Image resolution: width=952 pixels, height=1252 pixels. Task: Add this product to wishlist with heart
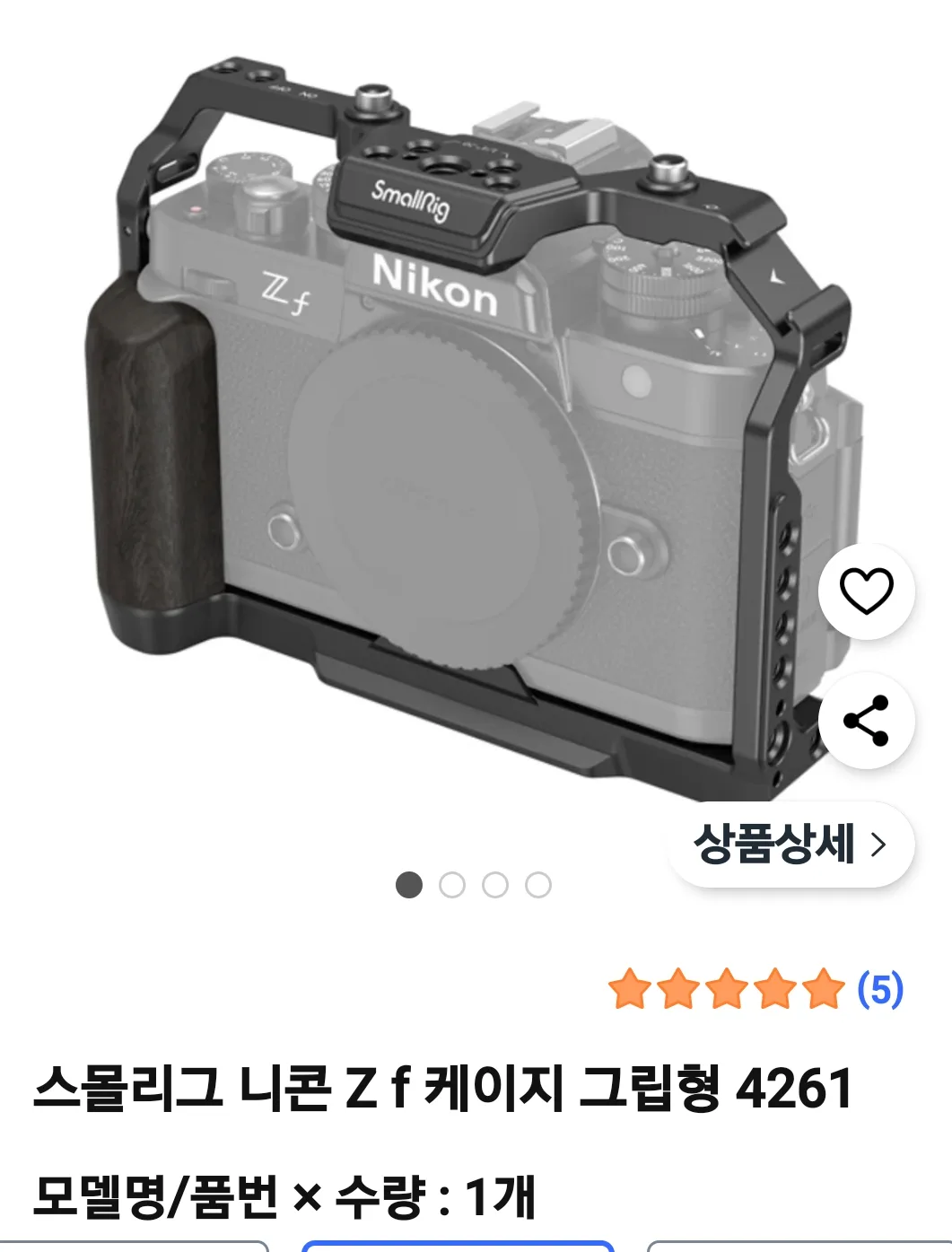click(866, 591)
